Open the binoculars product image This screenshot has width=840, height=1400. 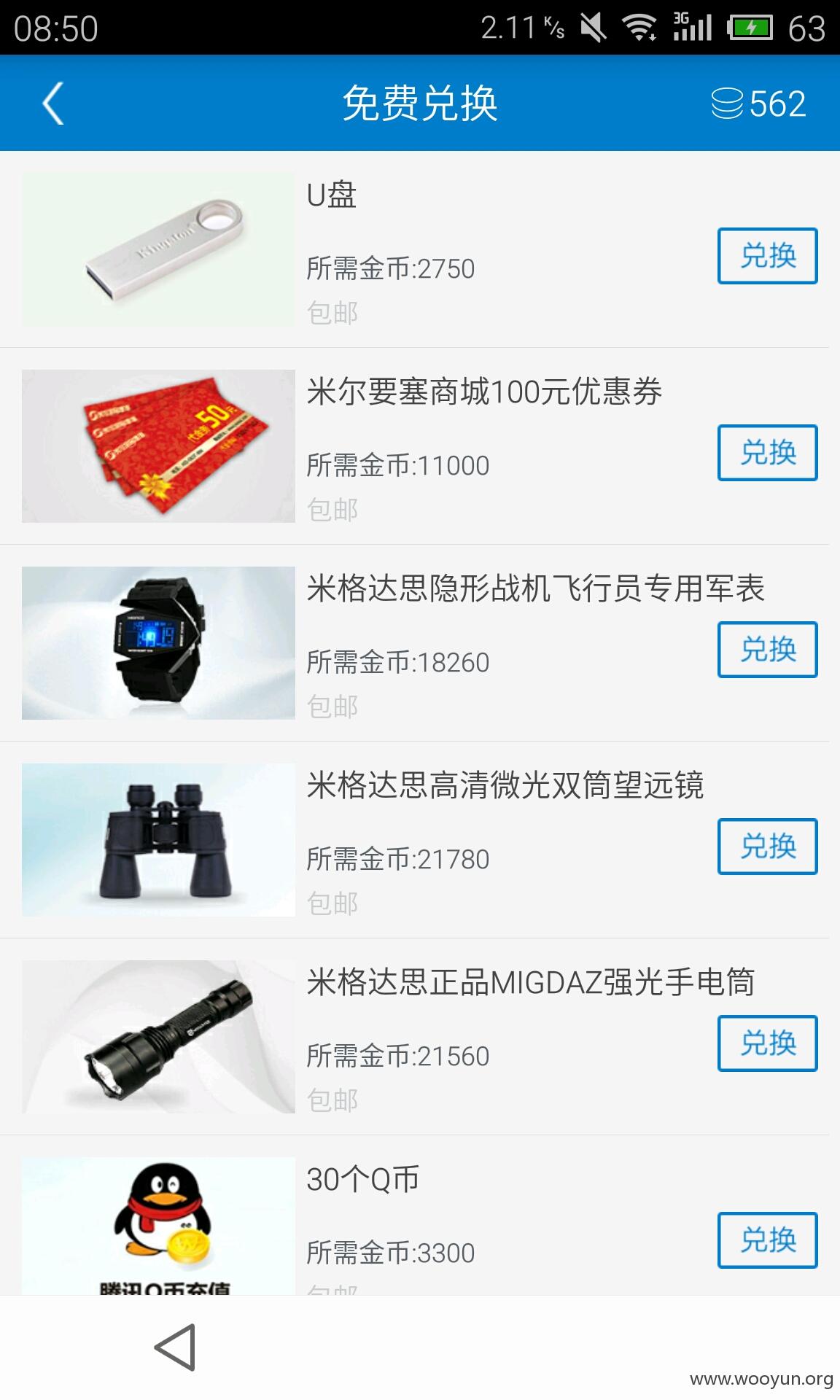click(158, 840)
